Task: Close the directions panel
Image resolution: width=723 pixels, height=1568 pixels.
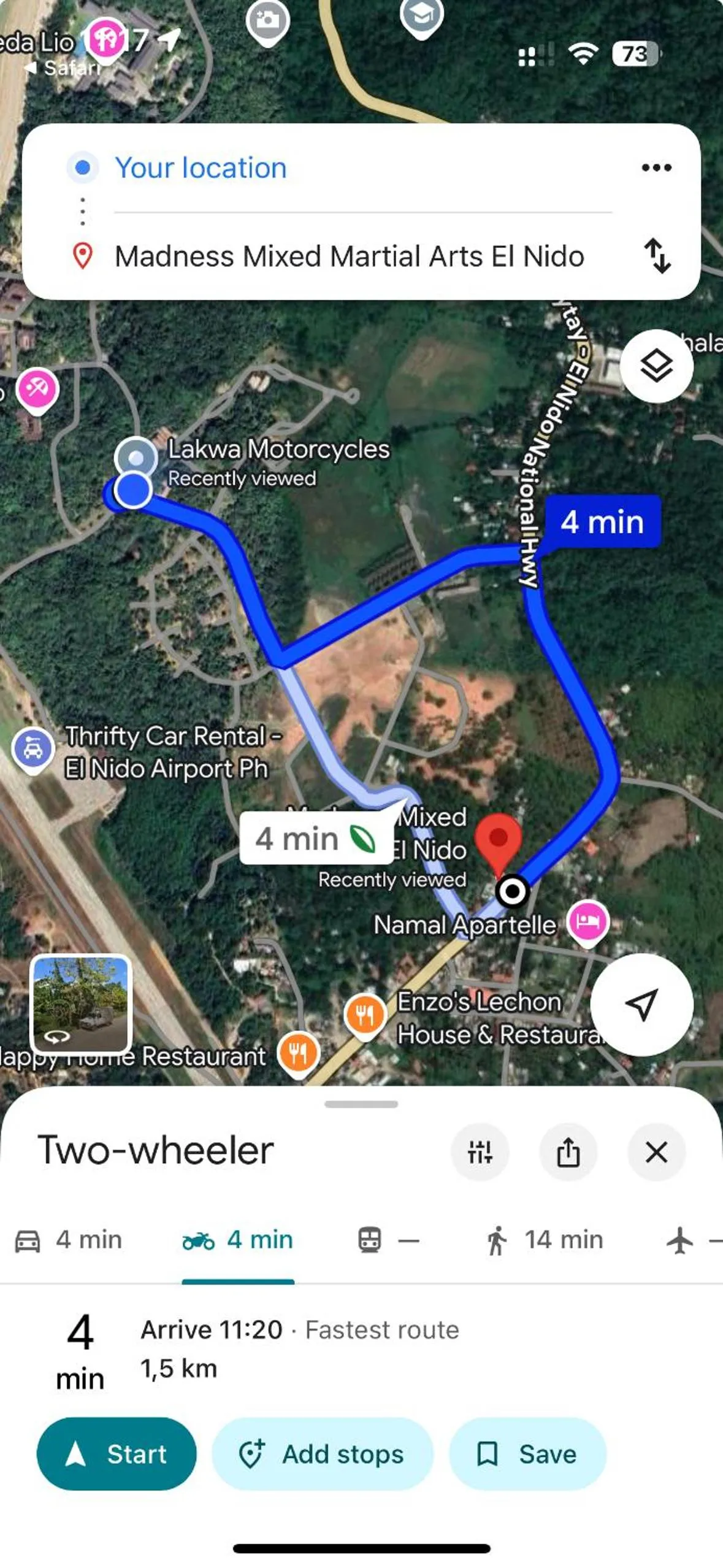Action: [x=656, y=1152]
